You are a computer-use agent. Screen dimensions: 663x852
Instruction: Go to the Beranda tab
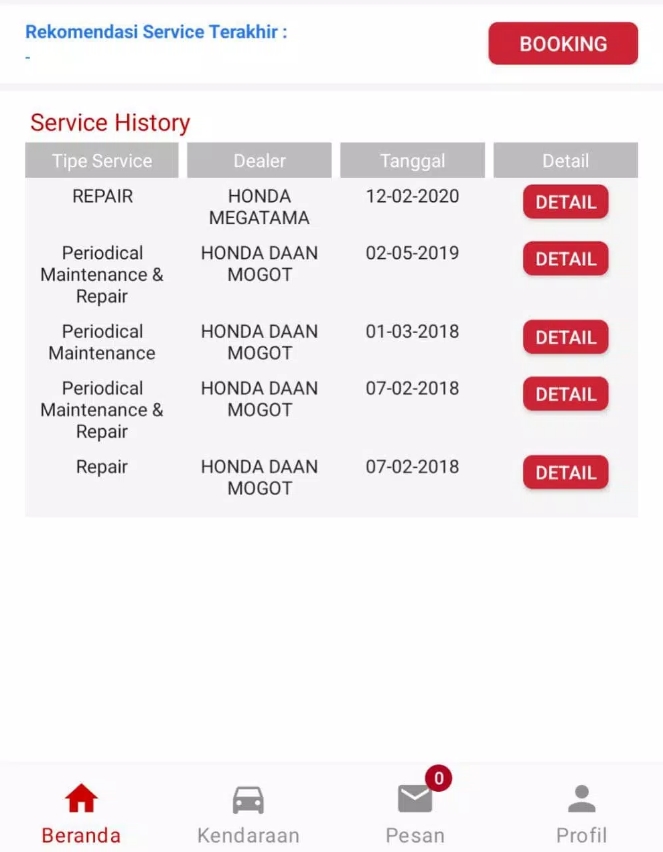click(x=81, y=813)
